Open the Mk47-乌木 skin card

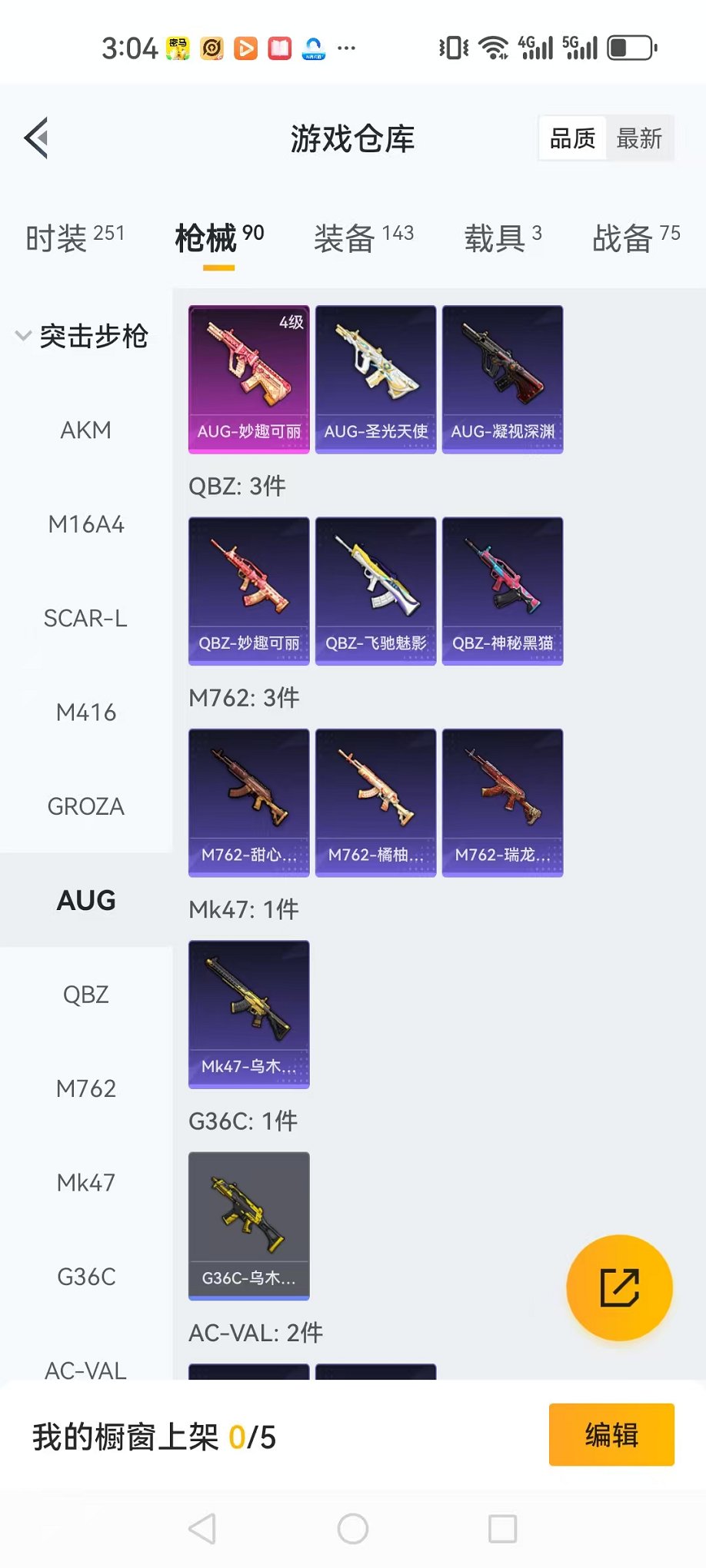click(x=249, y=1014)
